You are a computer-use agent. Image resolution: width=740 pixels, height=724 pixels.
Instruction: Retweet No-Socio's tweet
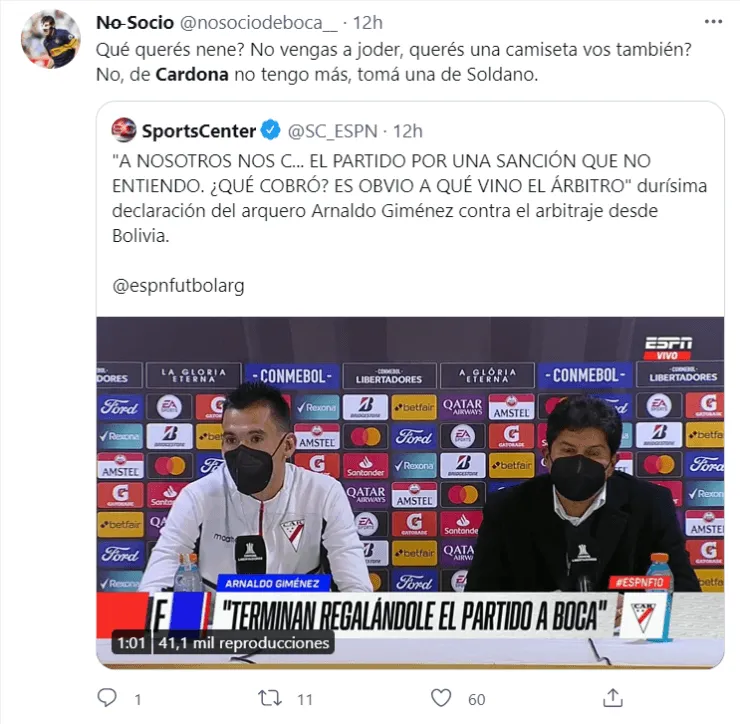click(269, 697)
